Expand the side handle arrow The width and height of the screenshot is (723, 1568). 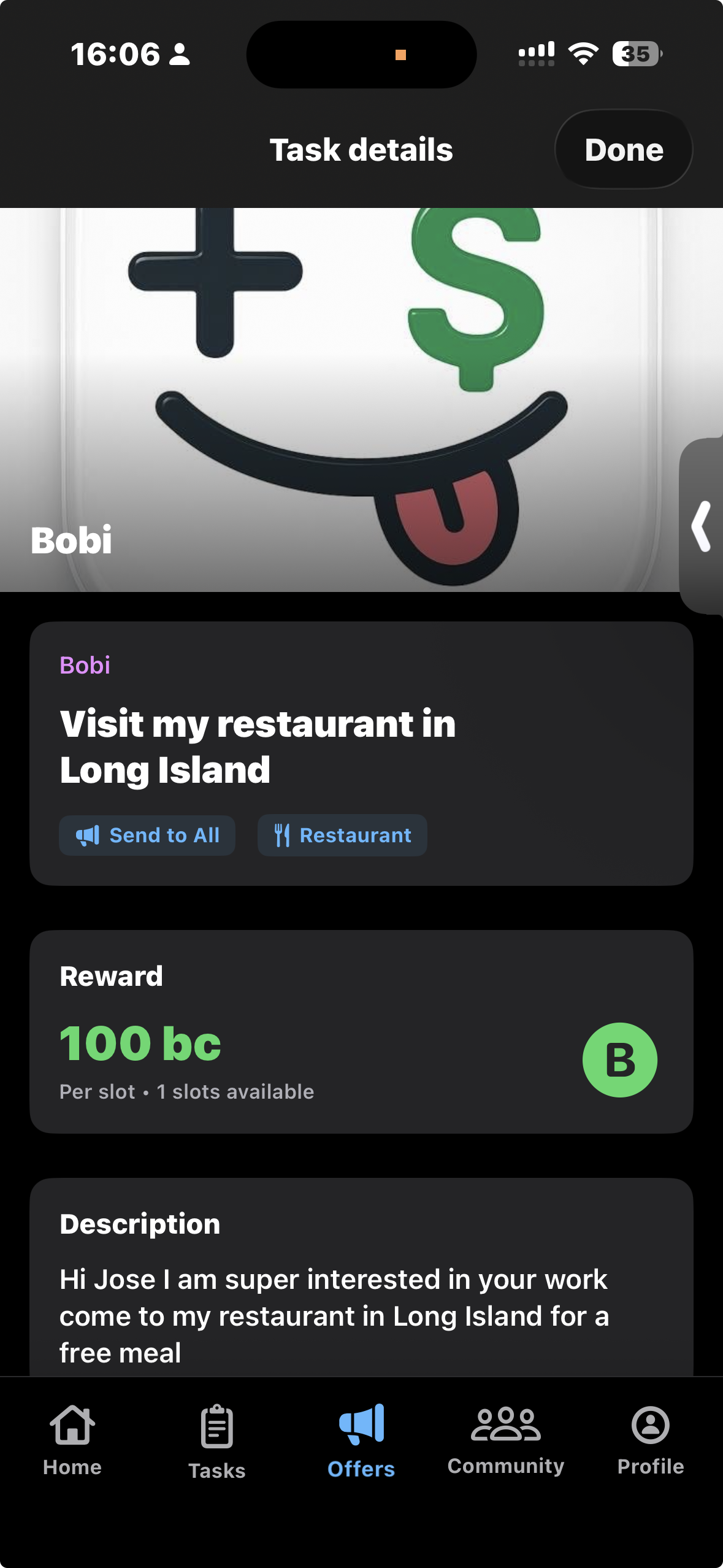pos(702,526)
